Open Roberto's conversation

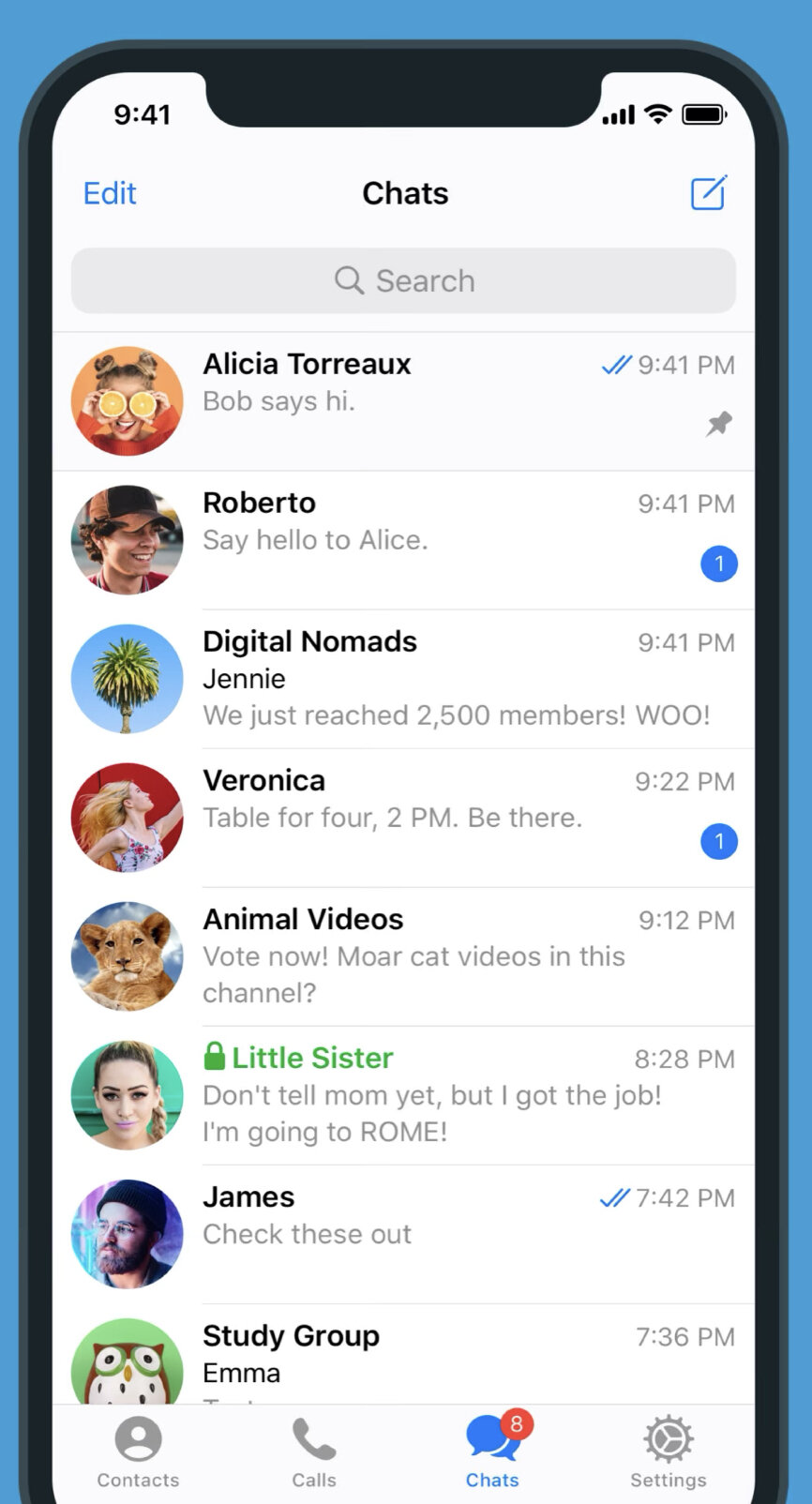(403, 540)
